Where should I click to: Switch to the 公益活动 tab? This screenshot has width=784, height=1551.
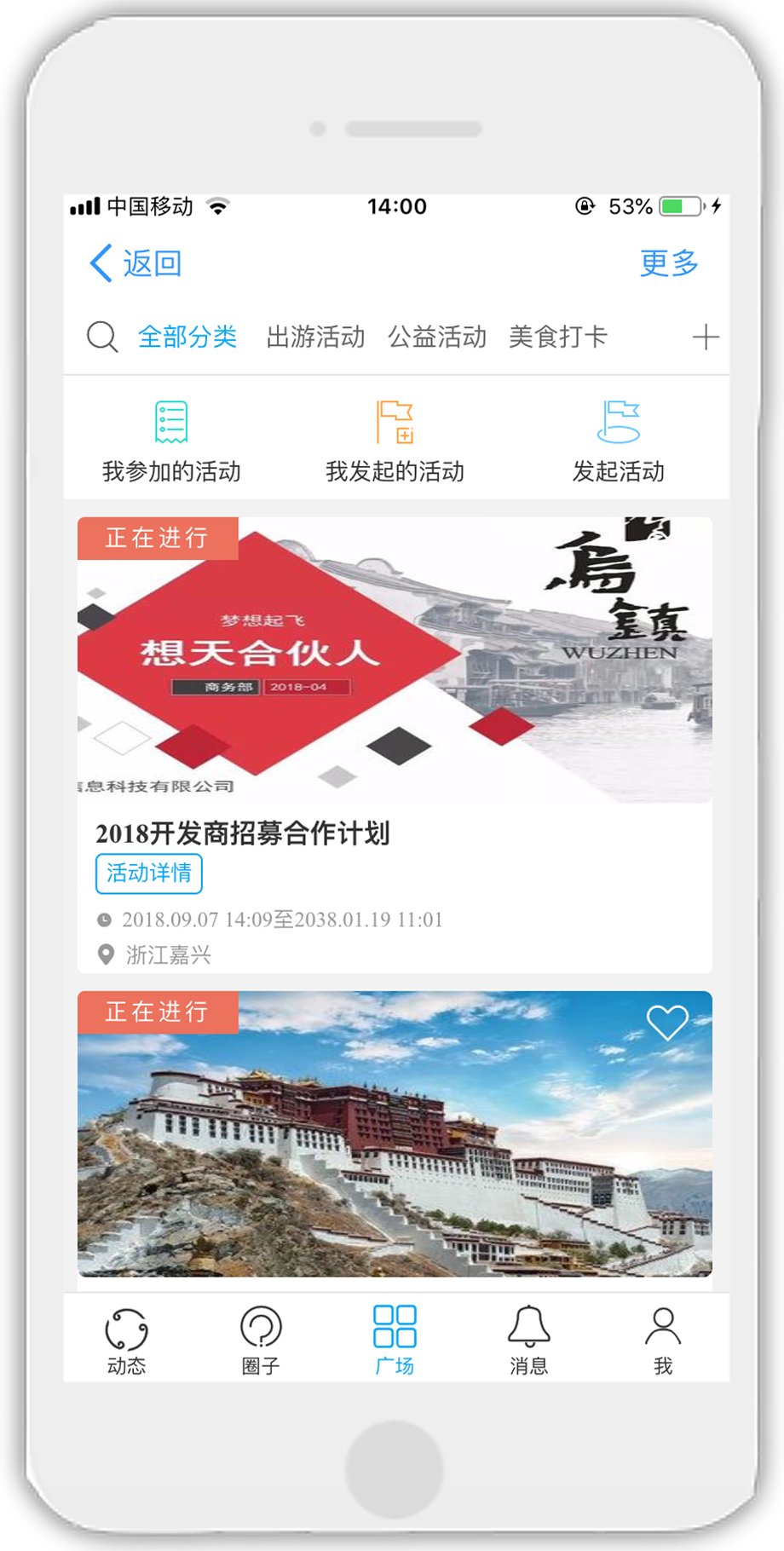(x=437, y=337)
